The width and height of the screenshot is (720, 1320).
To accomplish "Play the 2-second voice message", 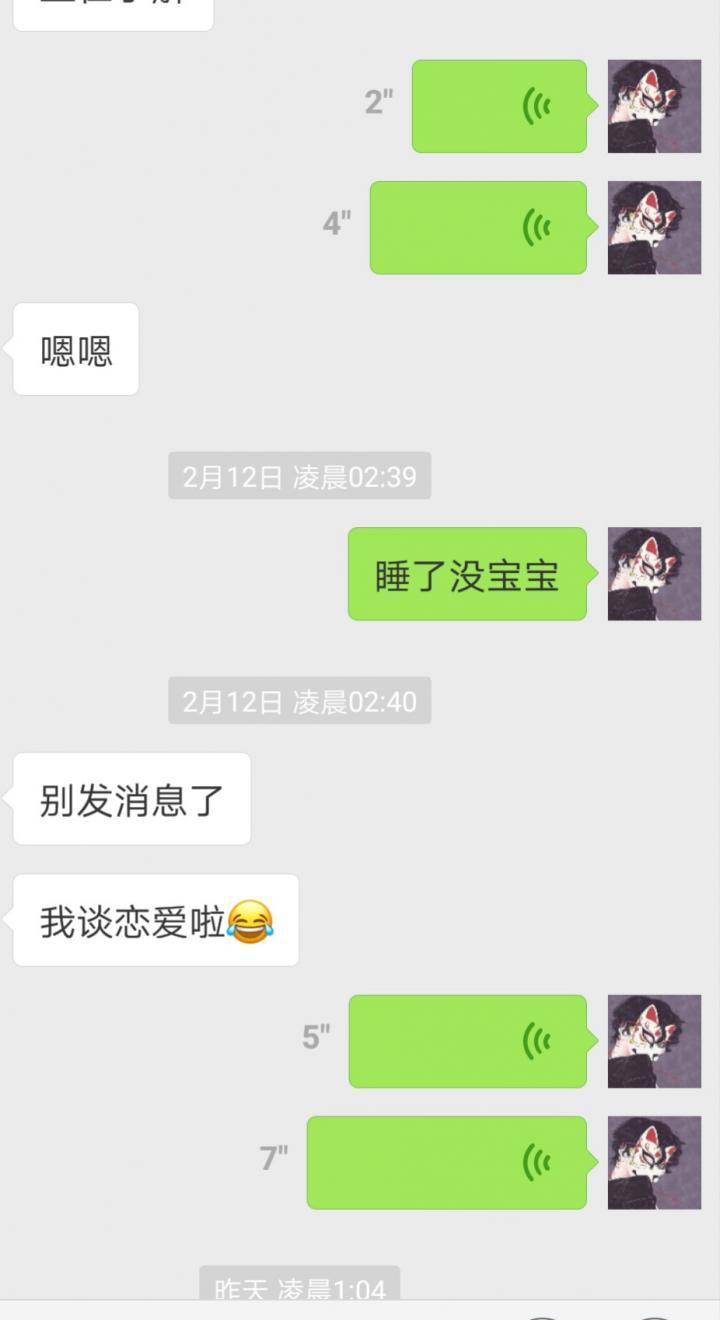I will (x=499, y=107).
